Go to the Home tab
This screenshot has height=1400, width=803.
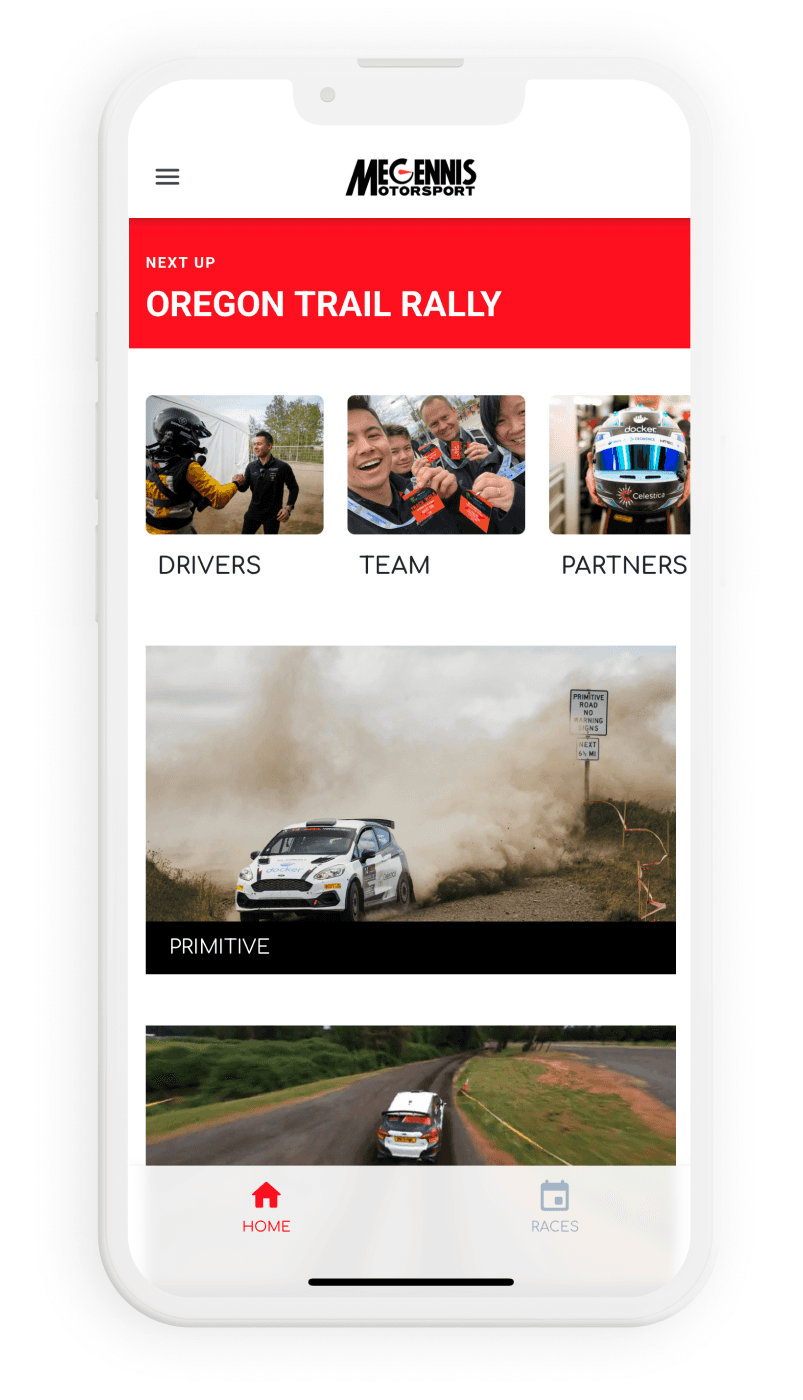[266, 1207]
